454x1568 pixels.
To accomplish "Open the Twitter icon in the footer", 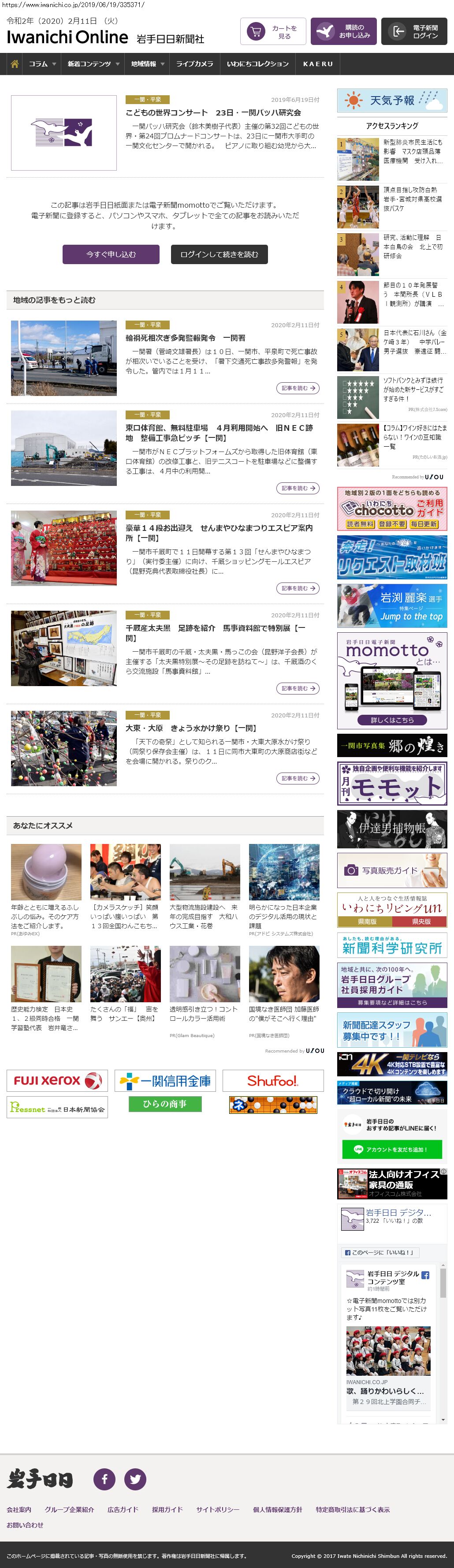I will (x=135, y=1479).
